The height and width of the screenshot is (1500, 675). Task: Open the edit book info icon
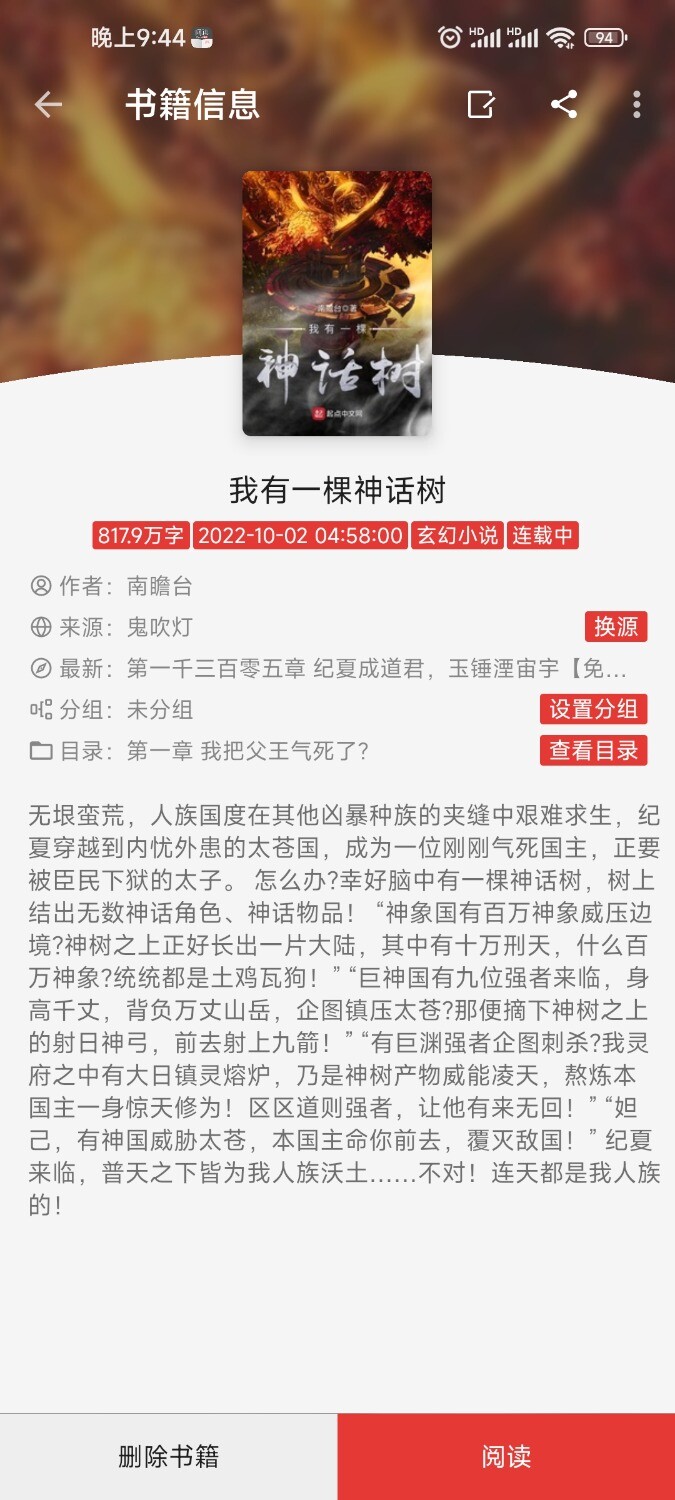point(481,104)
